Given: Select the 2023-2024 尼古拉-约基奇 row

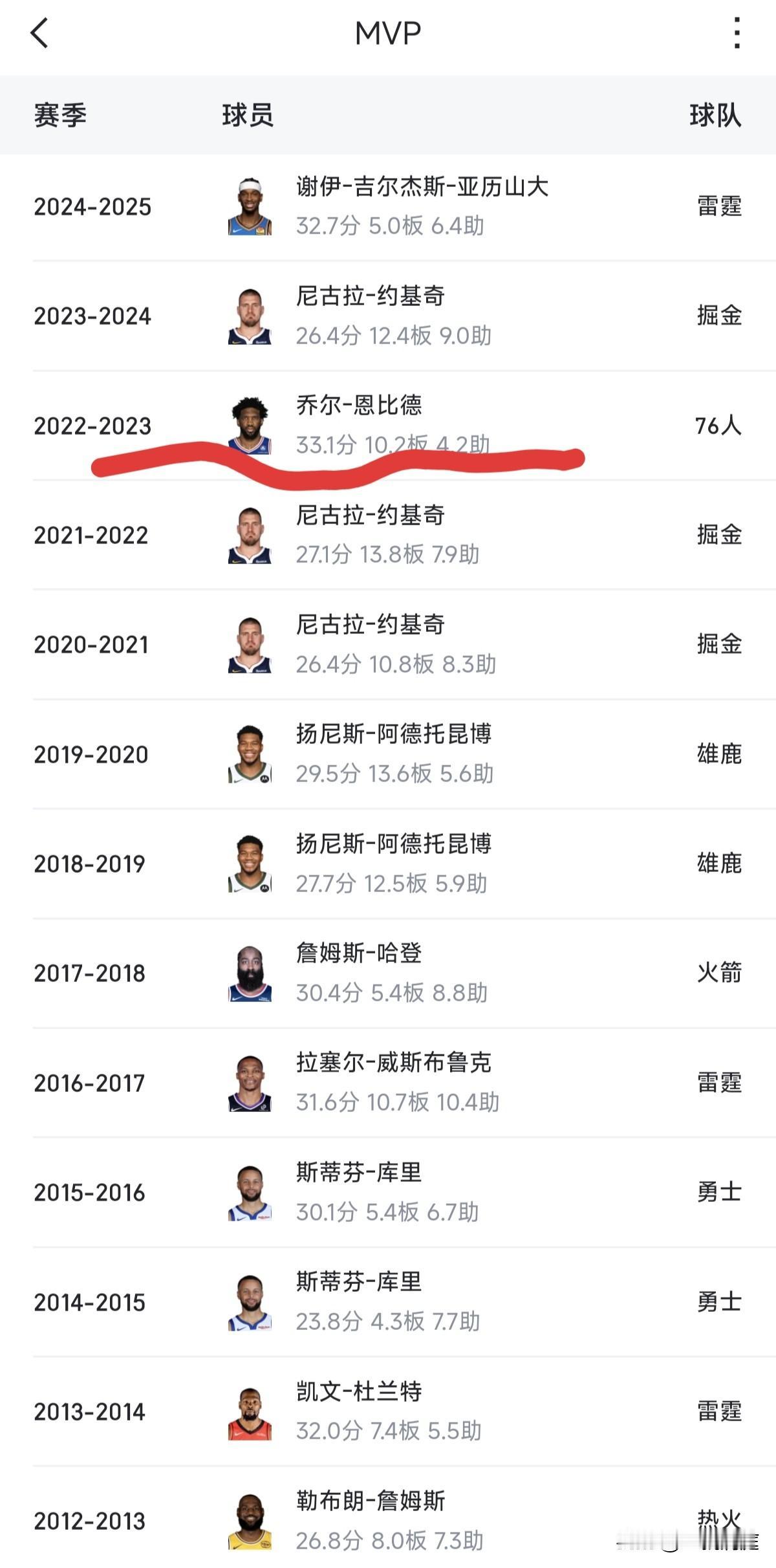Looking at the screenshot, I should (x=388, y=316).
